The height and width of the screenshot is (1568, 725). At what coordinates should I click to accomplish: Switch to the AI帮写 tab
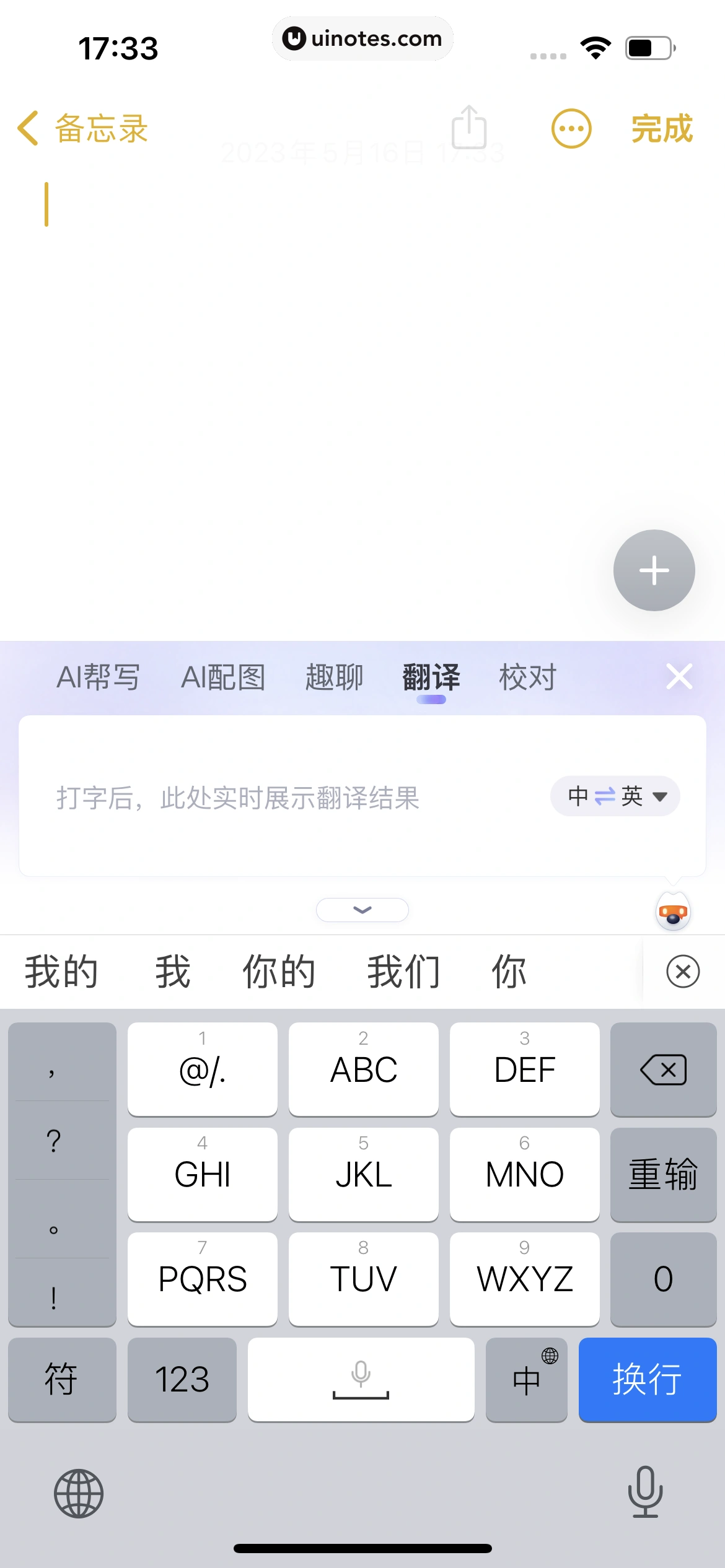(x=99, y=677)
